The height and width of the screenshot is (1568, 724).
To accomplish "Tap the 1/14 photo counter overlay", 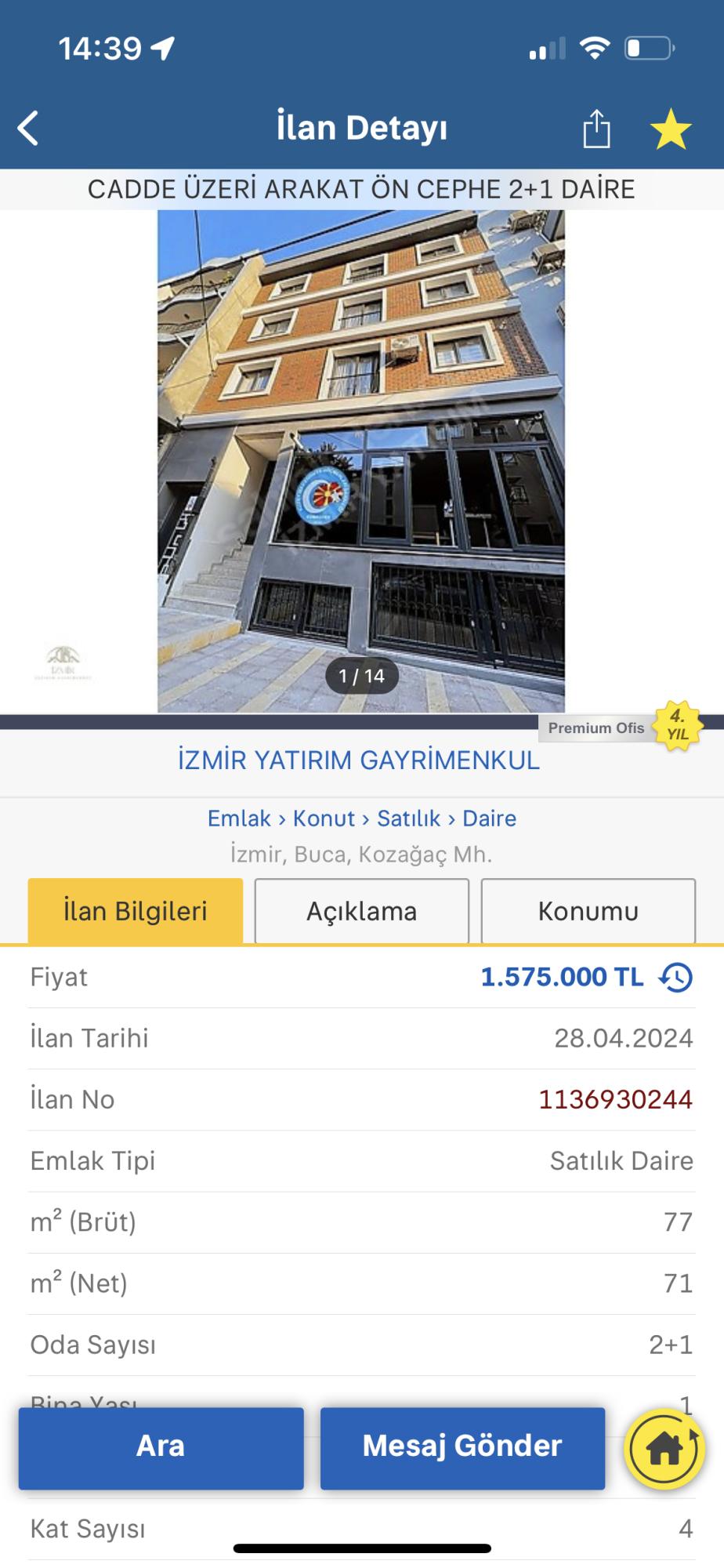I will 361,675.
